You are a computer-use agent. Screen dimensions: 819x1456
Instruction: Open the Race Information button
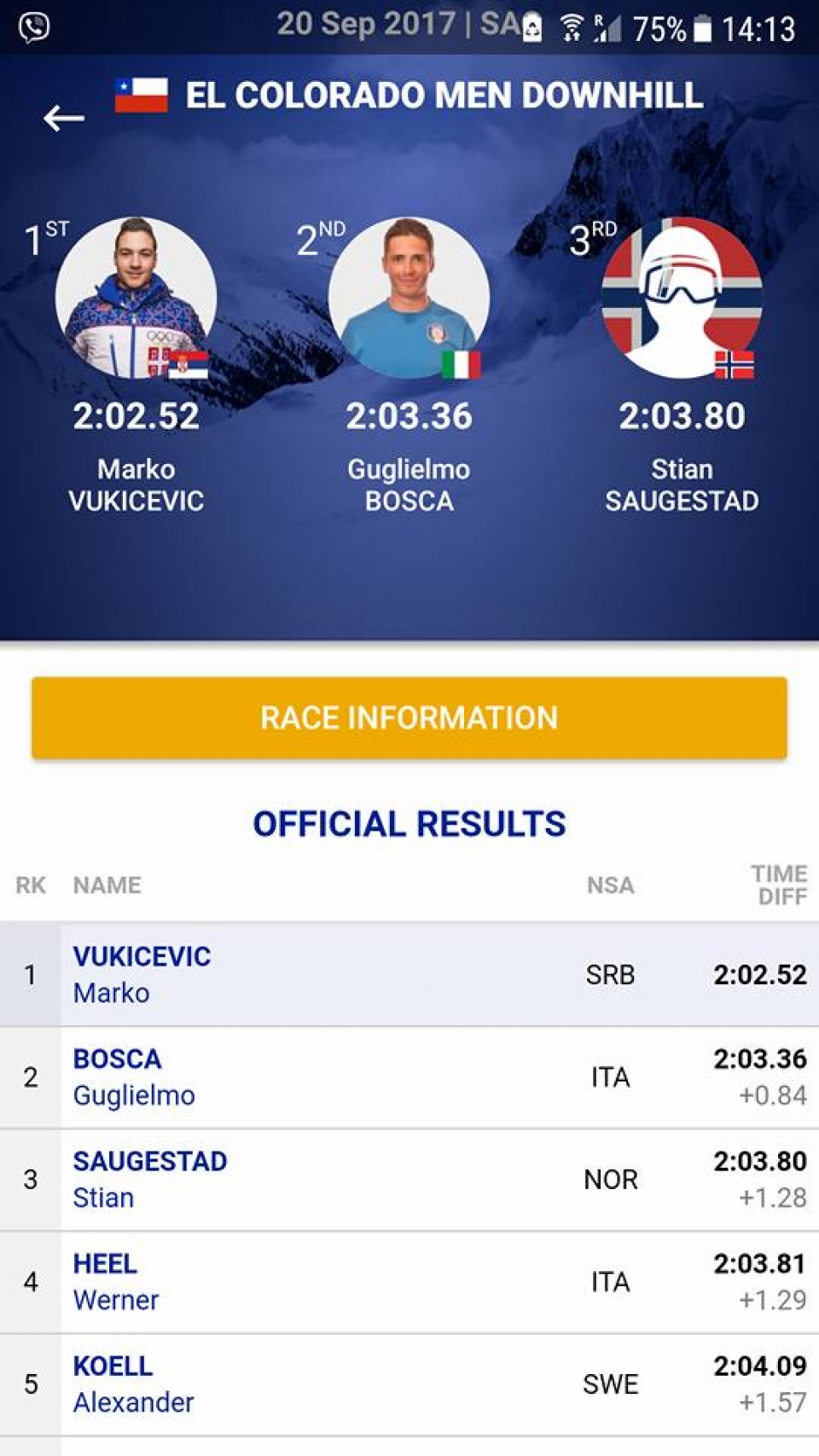(x=409, y=717)
